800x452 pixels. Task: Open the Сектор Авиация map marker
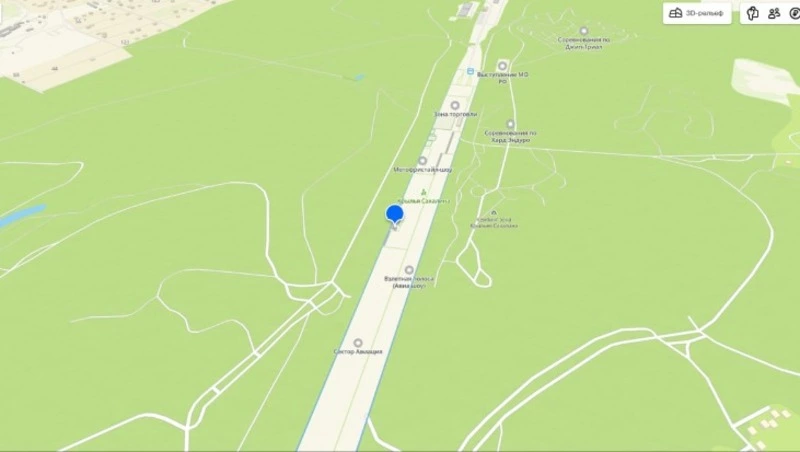point(358,343)
